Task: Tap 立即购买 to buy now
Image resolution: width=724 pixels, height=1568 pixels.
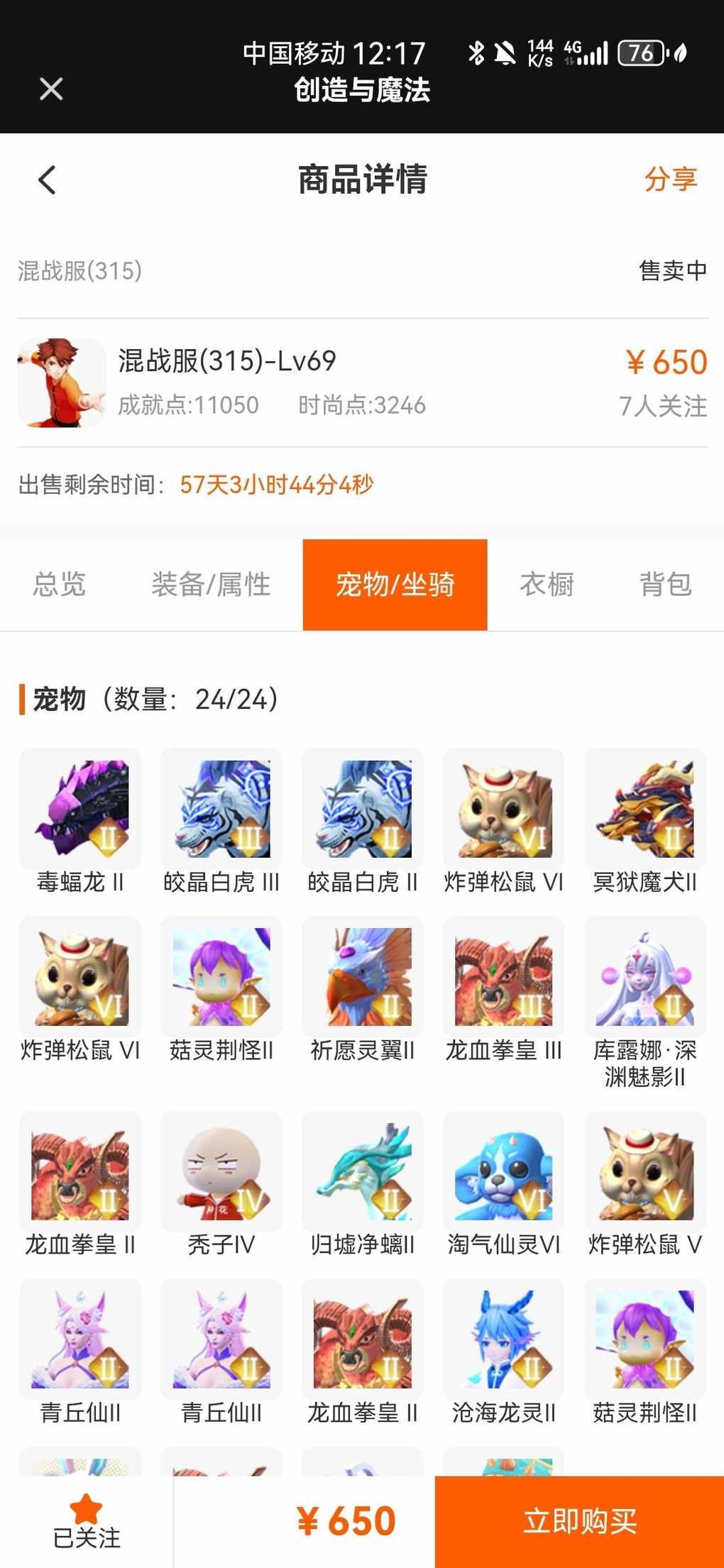Action: point(579,1521)
